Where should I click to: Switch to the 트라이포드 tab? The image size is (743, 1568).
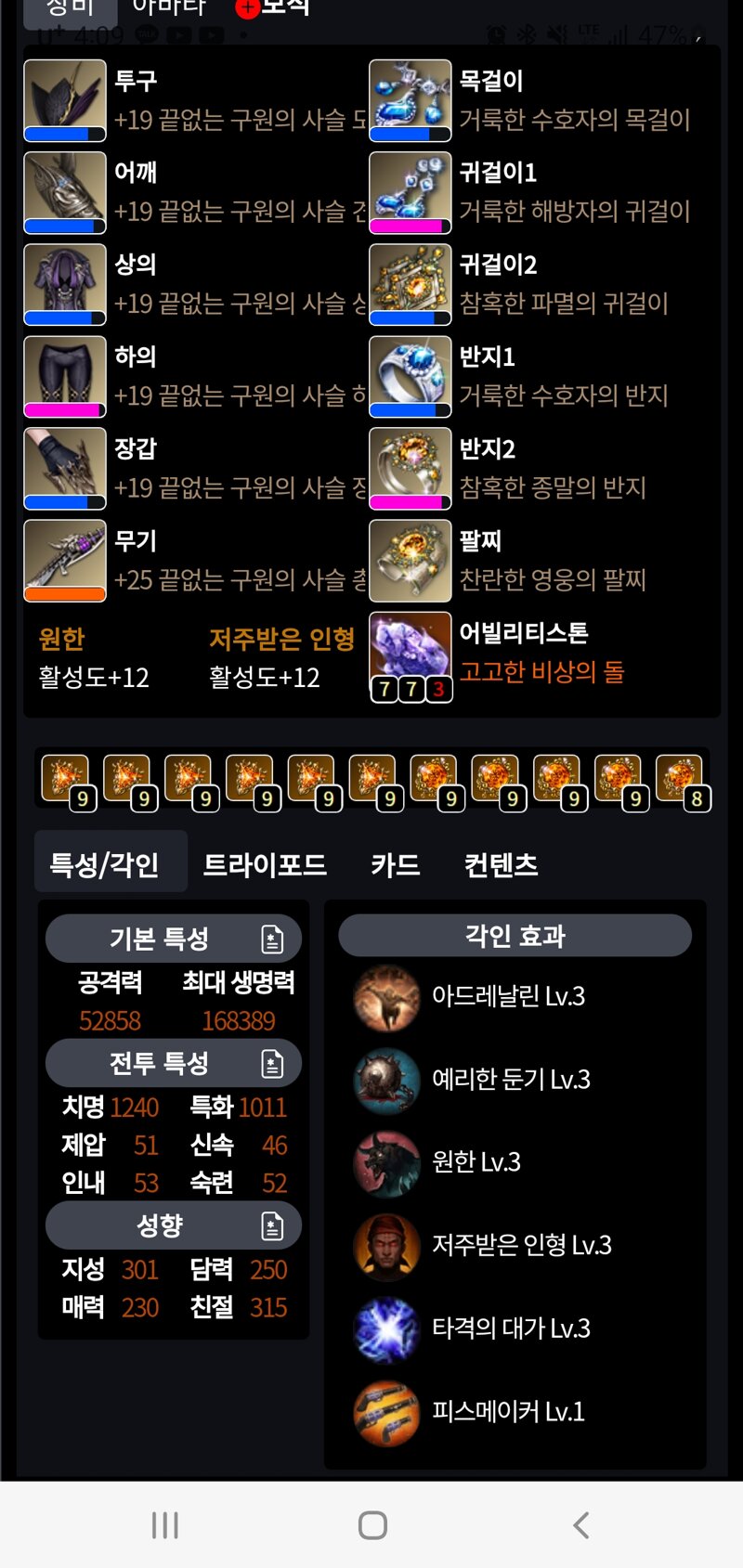point(265,865)
